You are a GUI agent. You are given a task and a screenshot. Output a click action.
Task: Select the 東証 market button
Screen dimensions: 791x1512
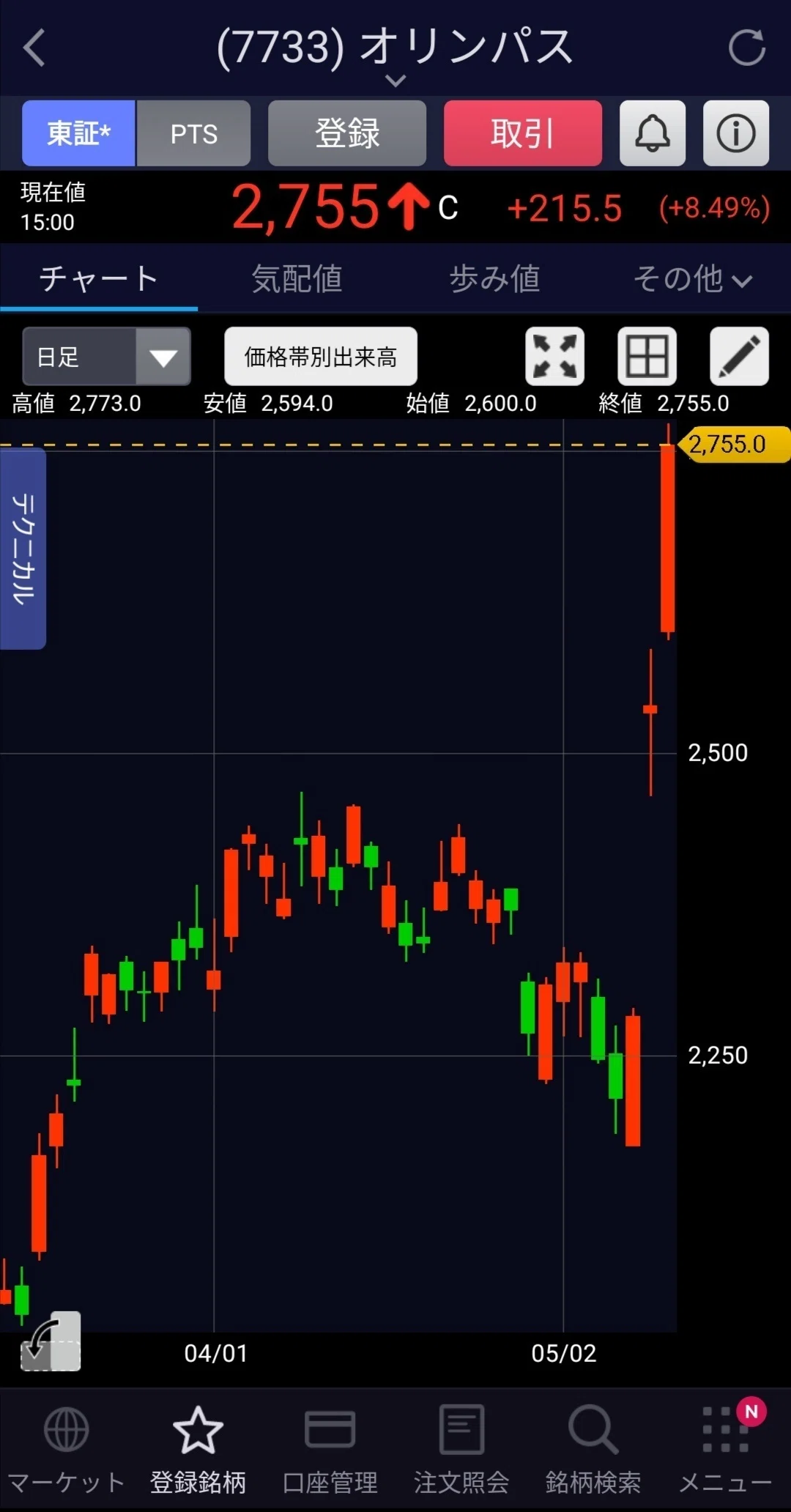(78, 133)
